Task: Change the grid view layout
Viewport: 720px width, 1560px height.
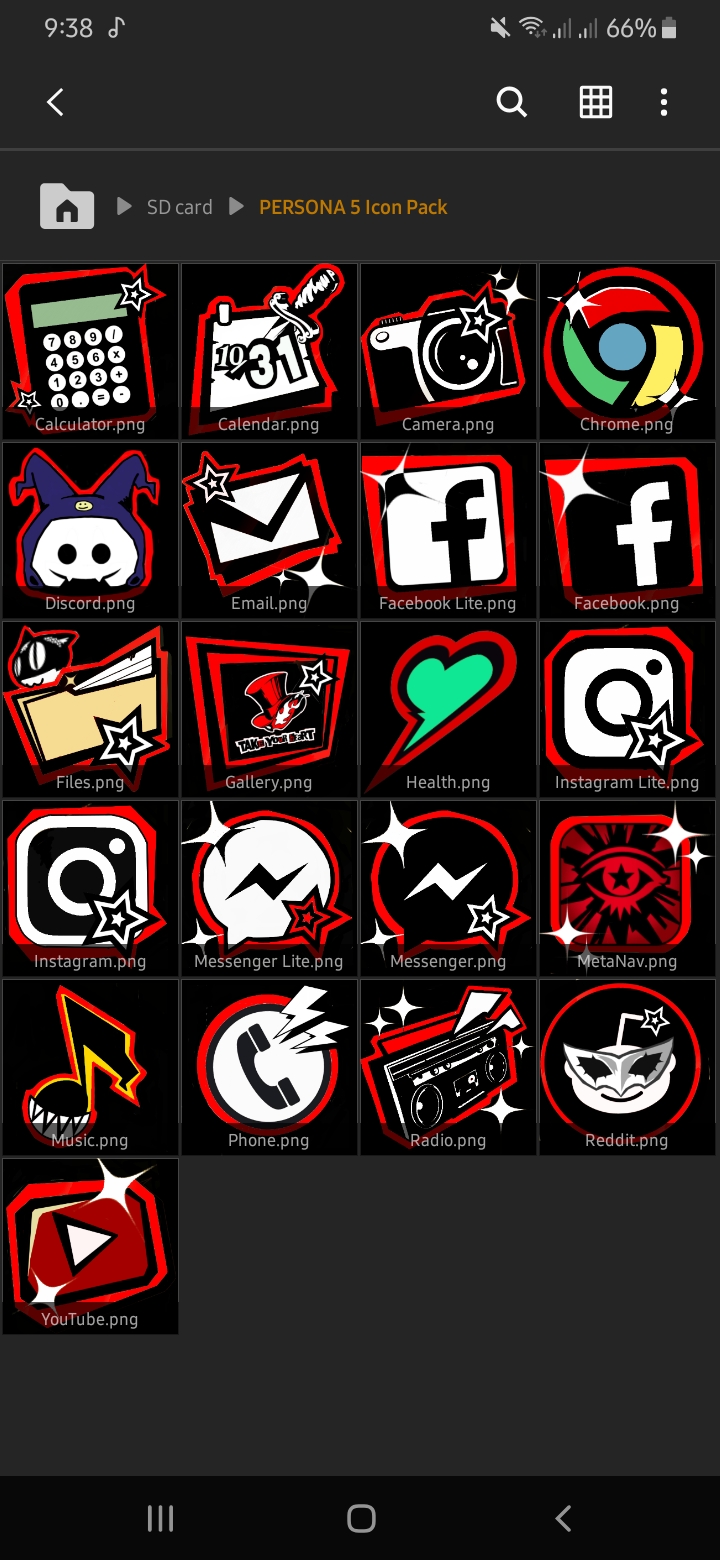Action: (595, 102)
